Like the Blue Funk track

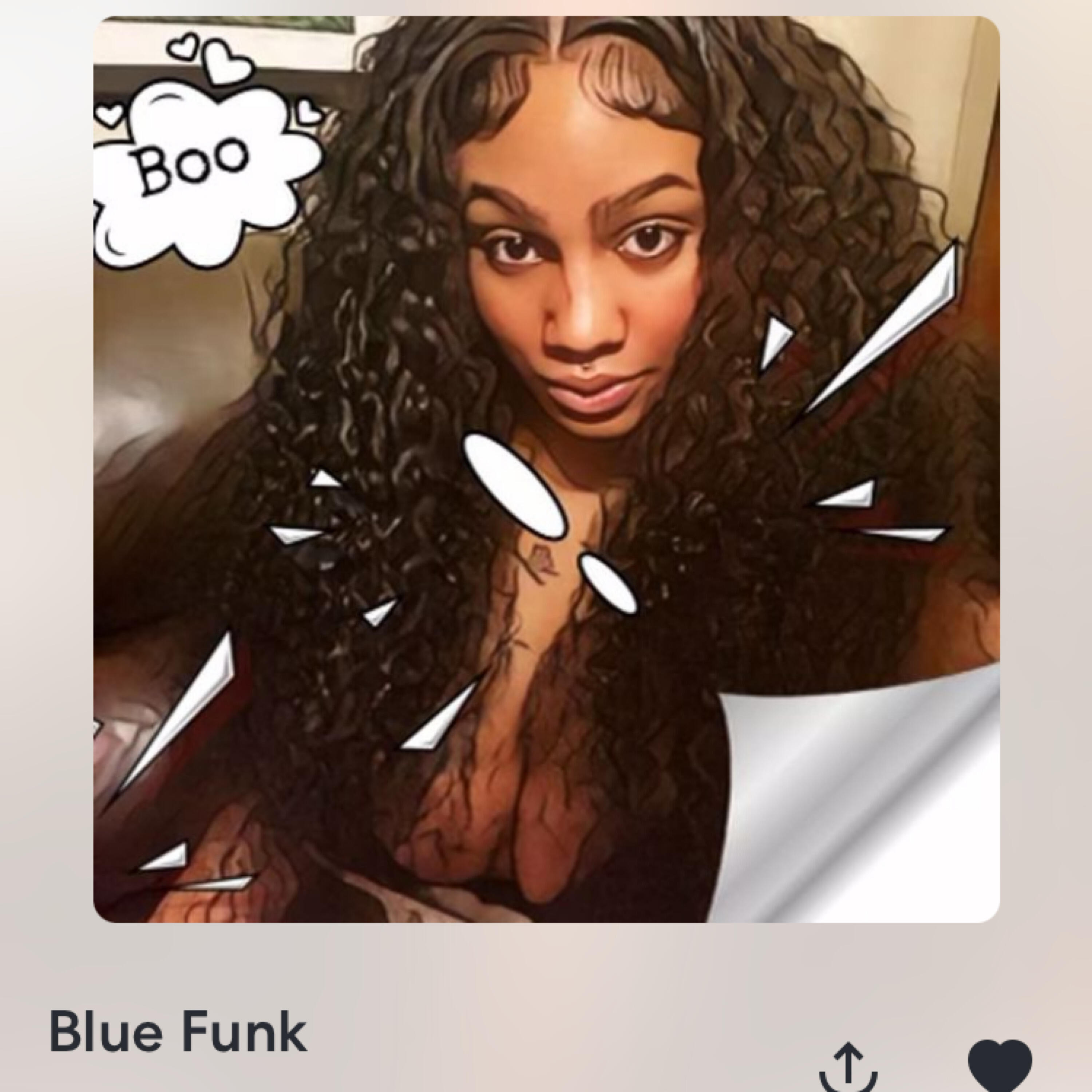click(1000, 1065)
